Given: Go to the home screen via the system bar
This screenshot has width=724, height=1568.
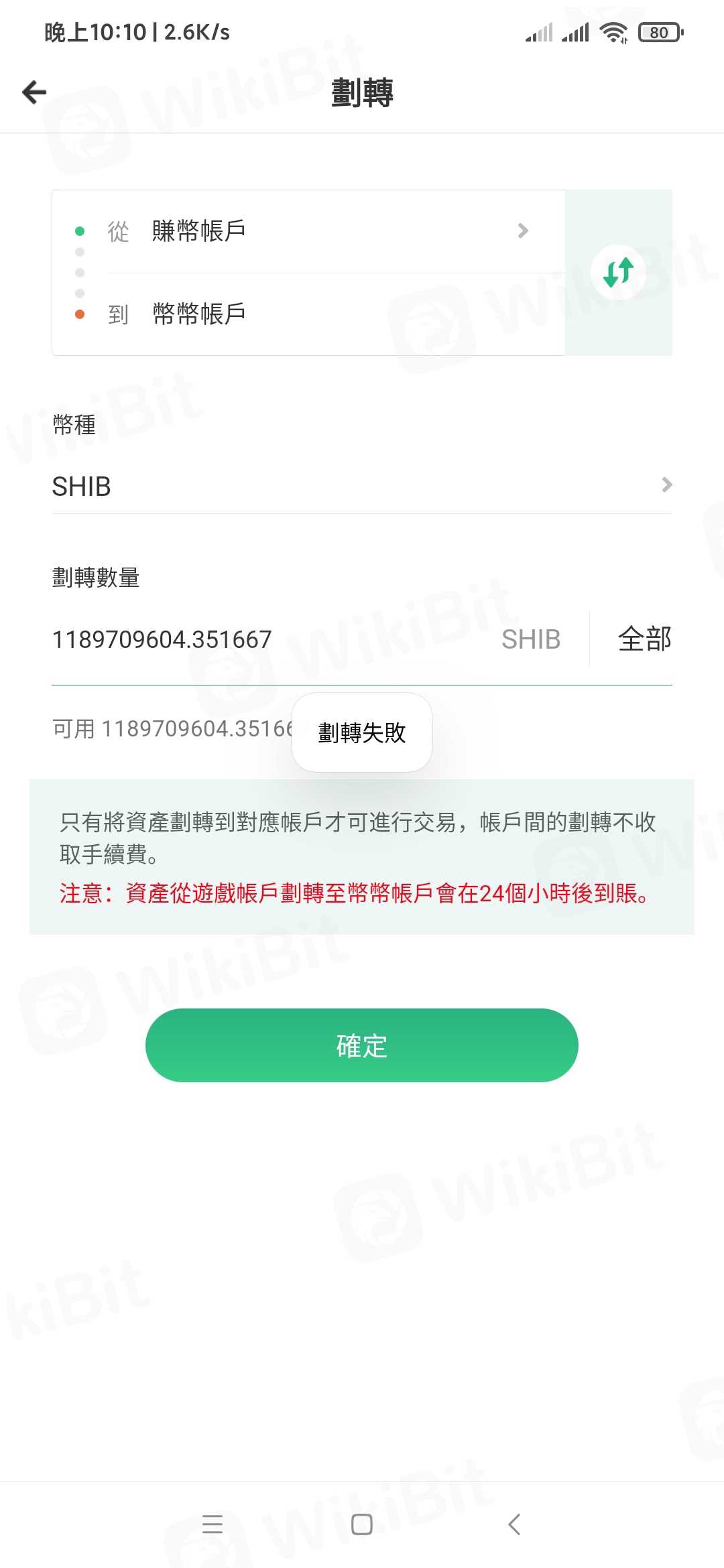Looking at the screenshot, I should [362, 1524].
